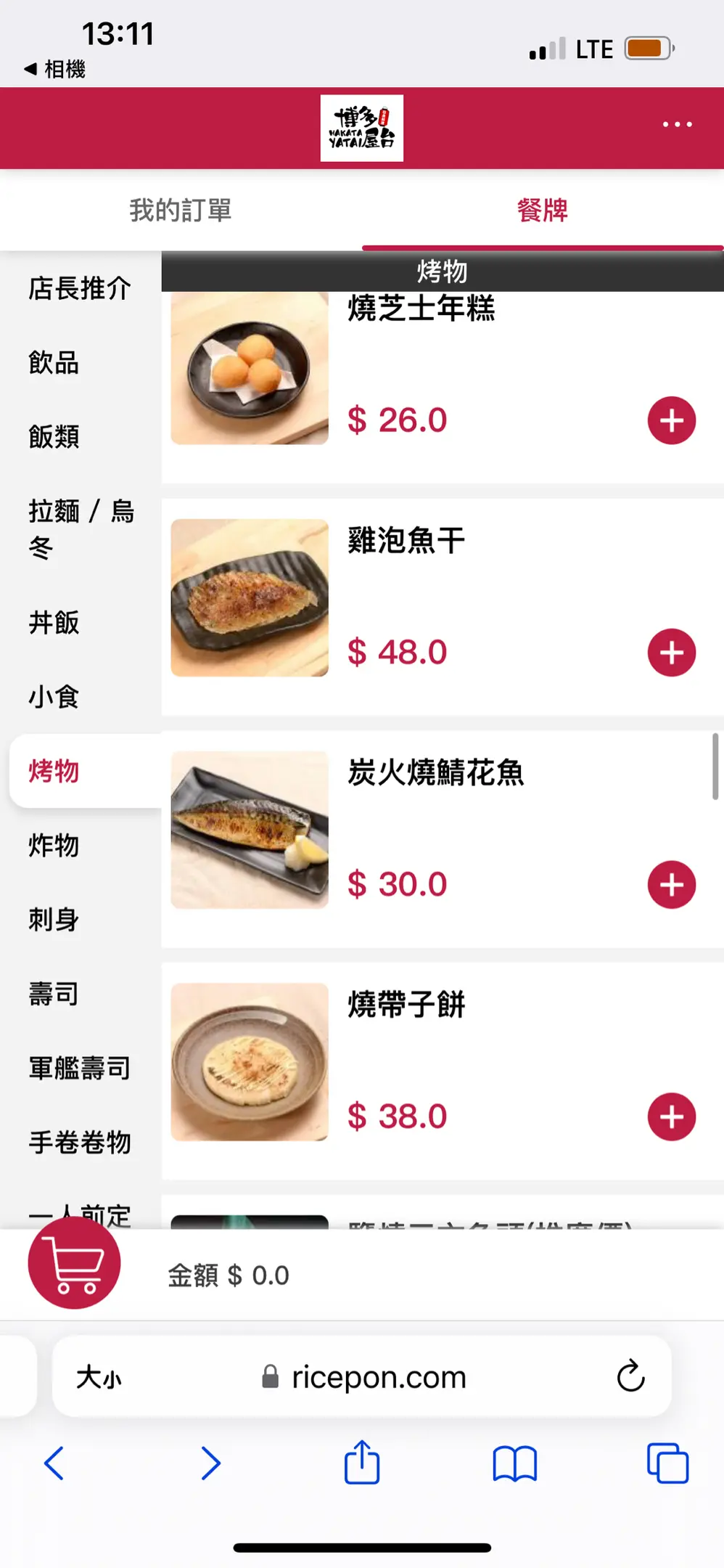This screenshot has height=1568, width=724.
Task: Open the 軍艦壽司 category
Action: pyautogui.click(x=80, y=1068)
